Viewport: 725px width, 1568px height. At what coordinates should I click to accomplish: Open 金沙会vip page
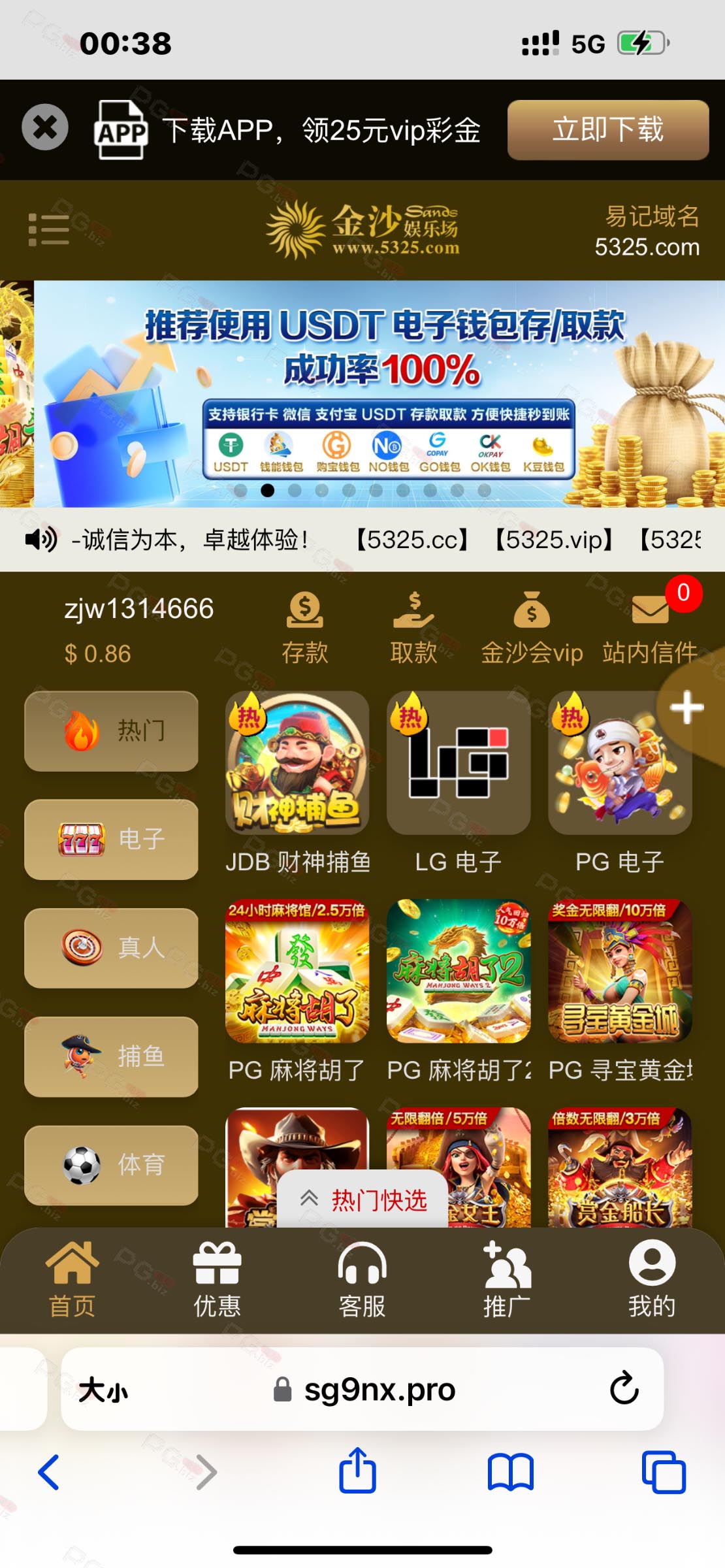532,628
